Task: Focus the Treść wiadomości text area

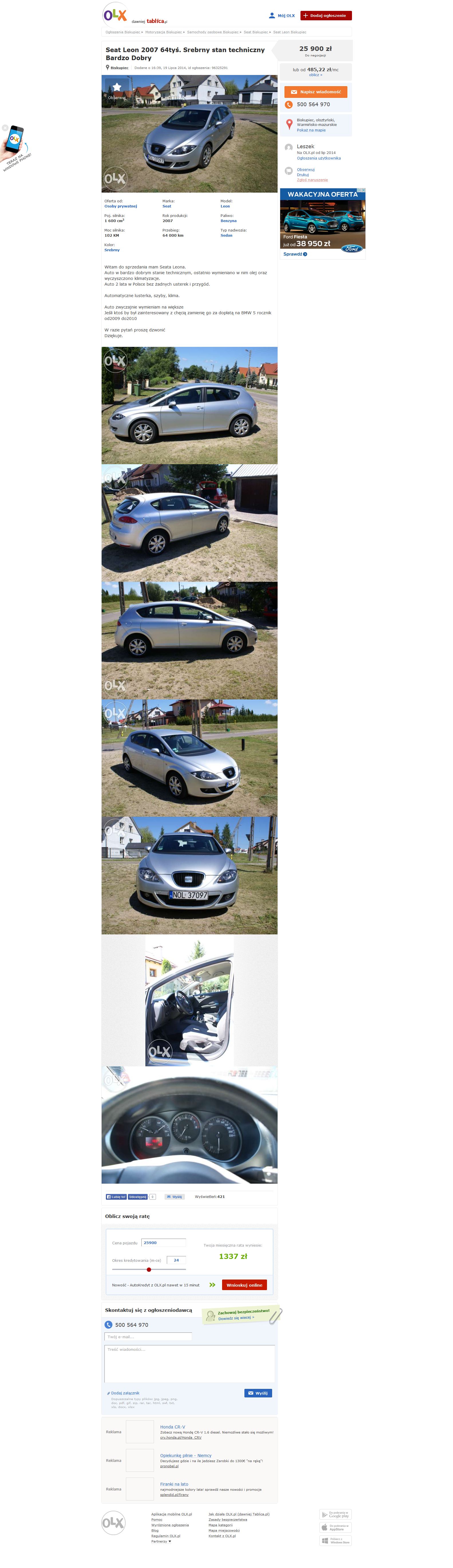Action: point(189,1363)
